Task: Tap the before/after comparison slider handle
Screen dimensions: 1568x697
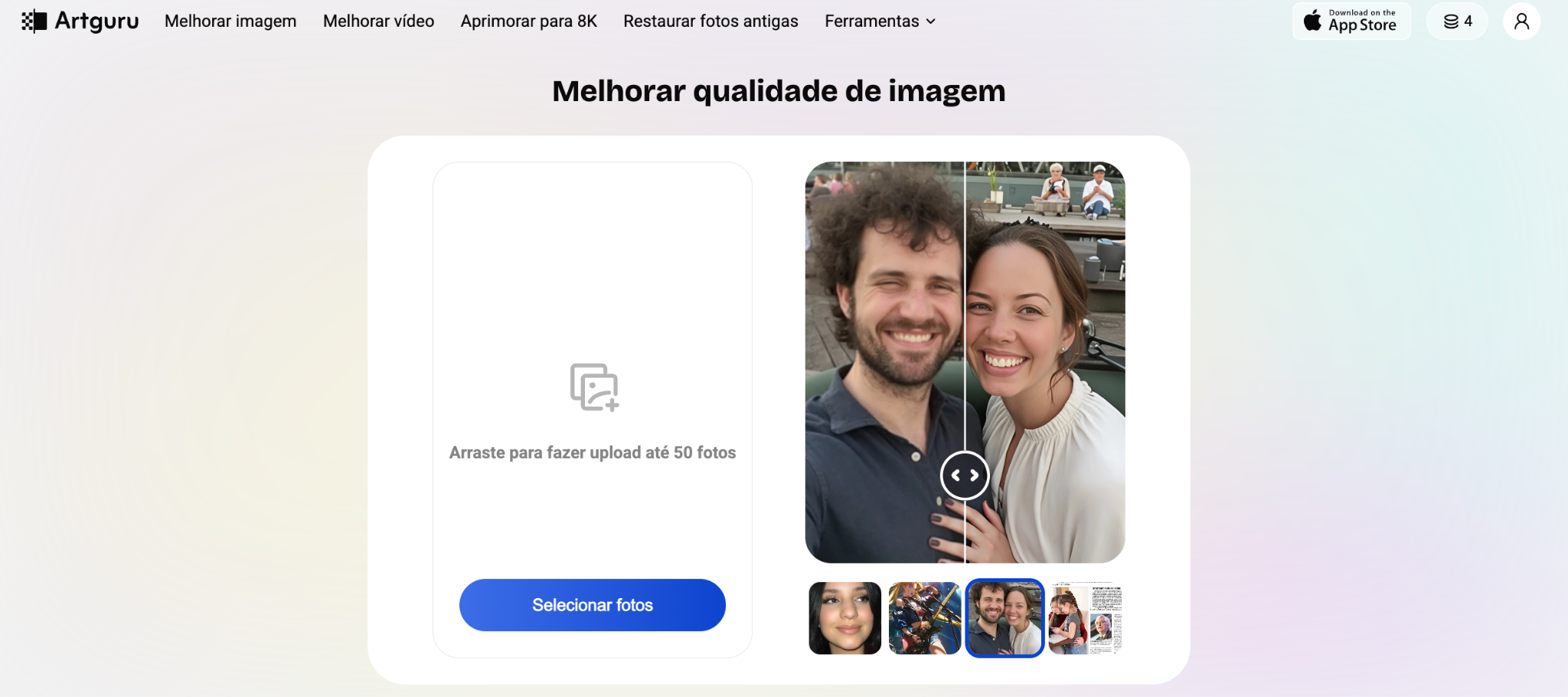Action: pos(965,476)
